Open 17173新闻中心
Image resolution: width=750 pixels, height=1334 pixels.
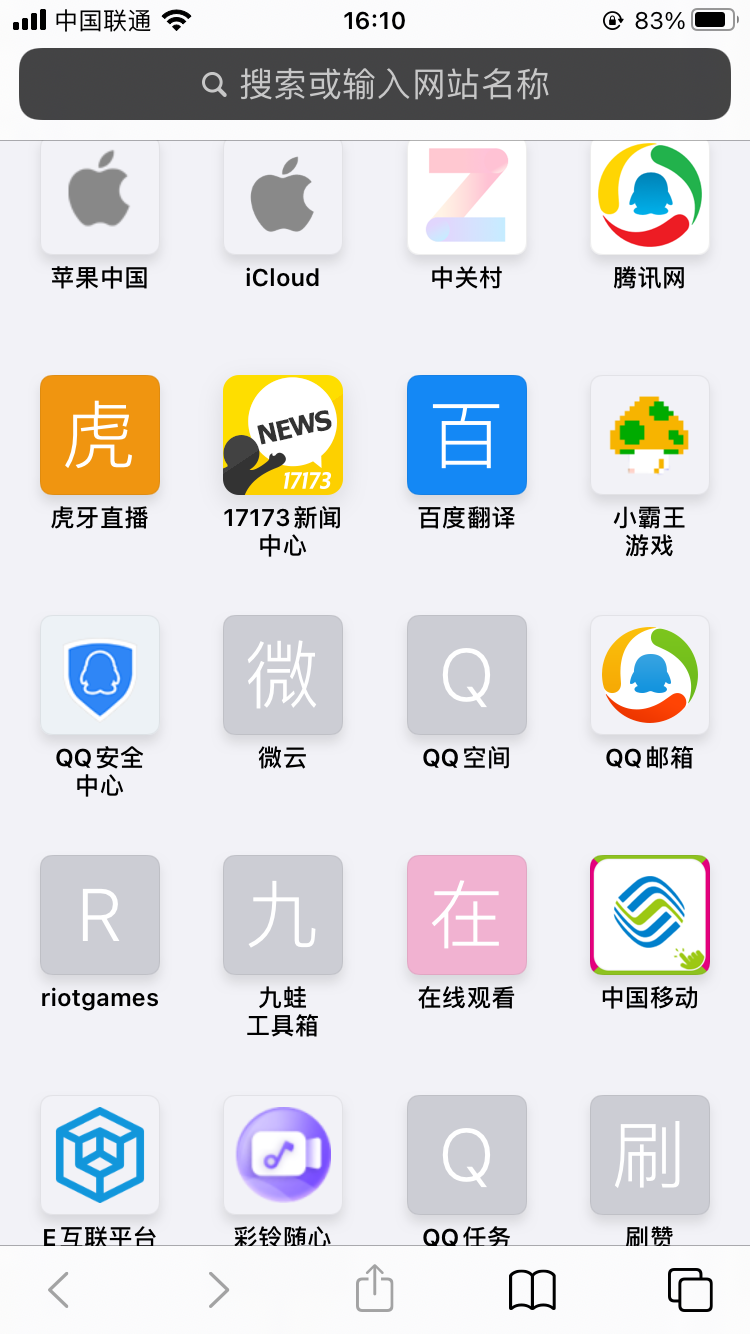[x=283, y=435]
